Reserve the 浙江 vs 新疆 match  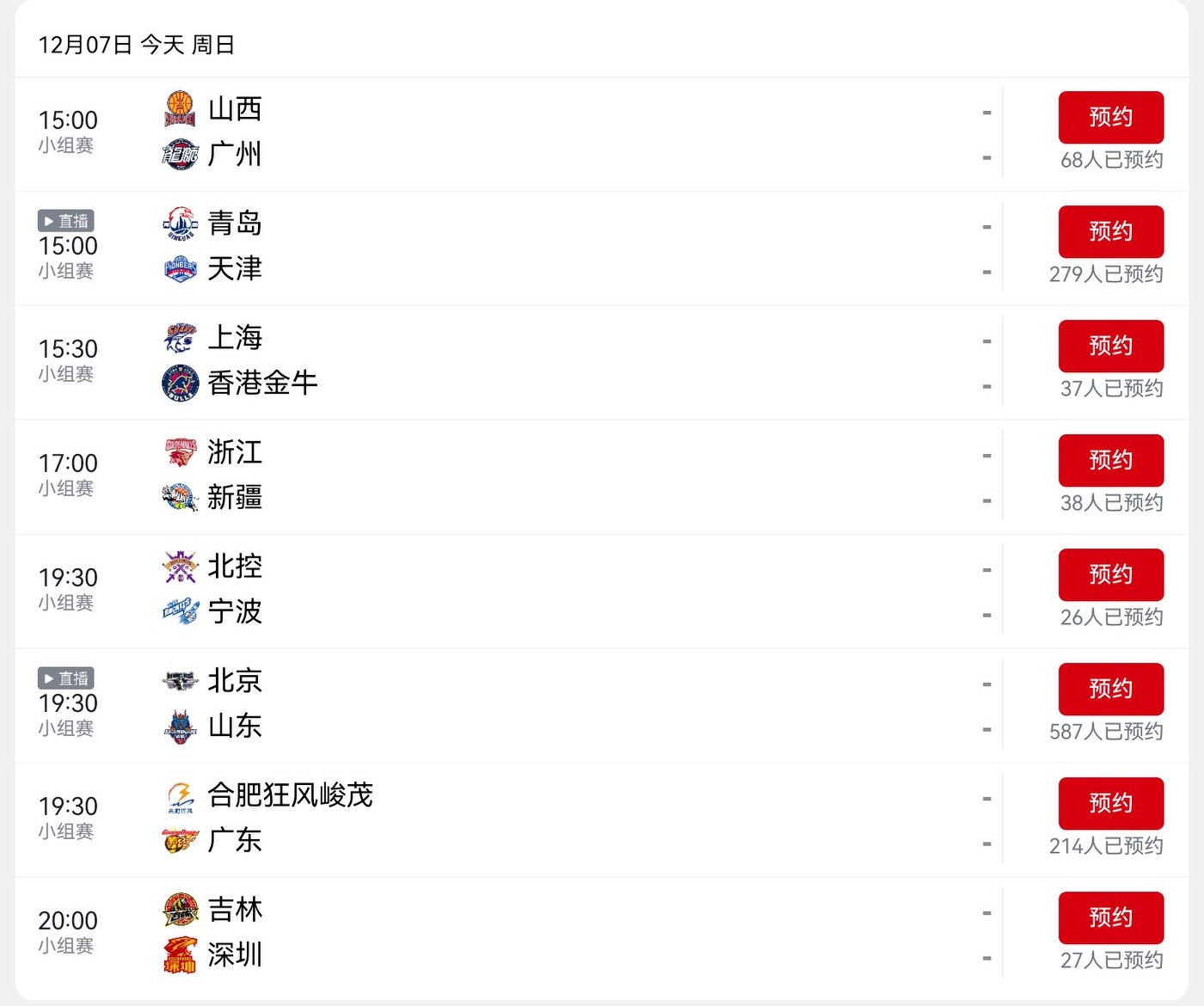coord(1110,461)
